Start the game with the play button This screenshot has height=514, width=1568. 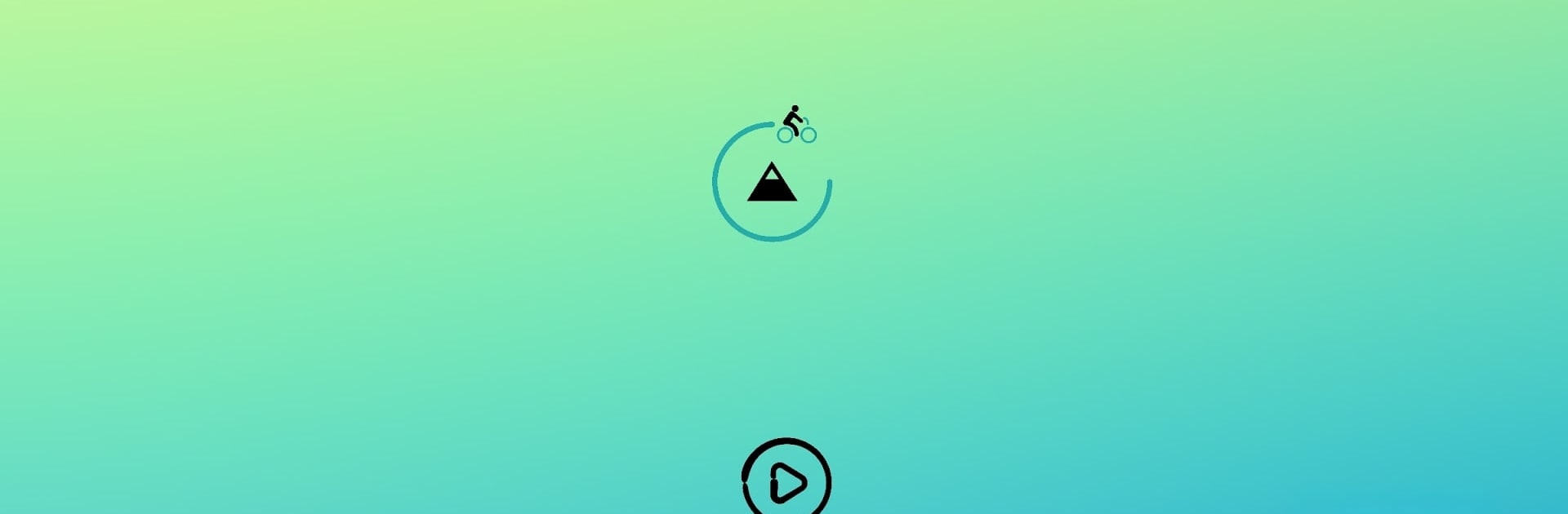[786, 481]
